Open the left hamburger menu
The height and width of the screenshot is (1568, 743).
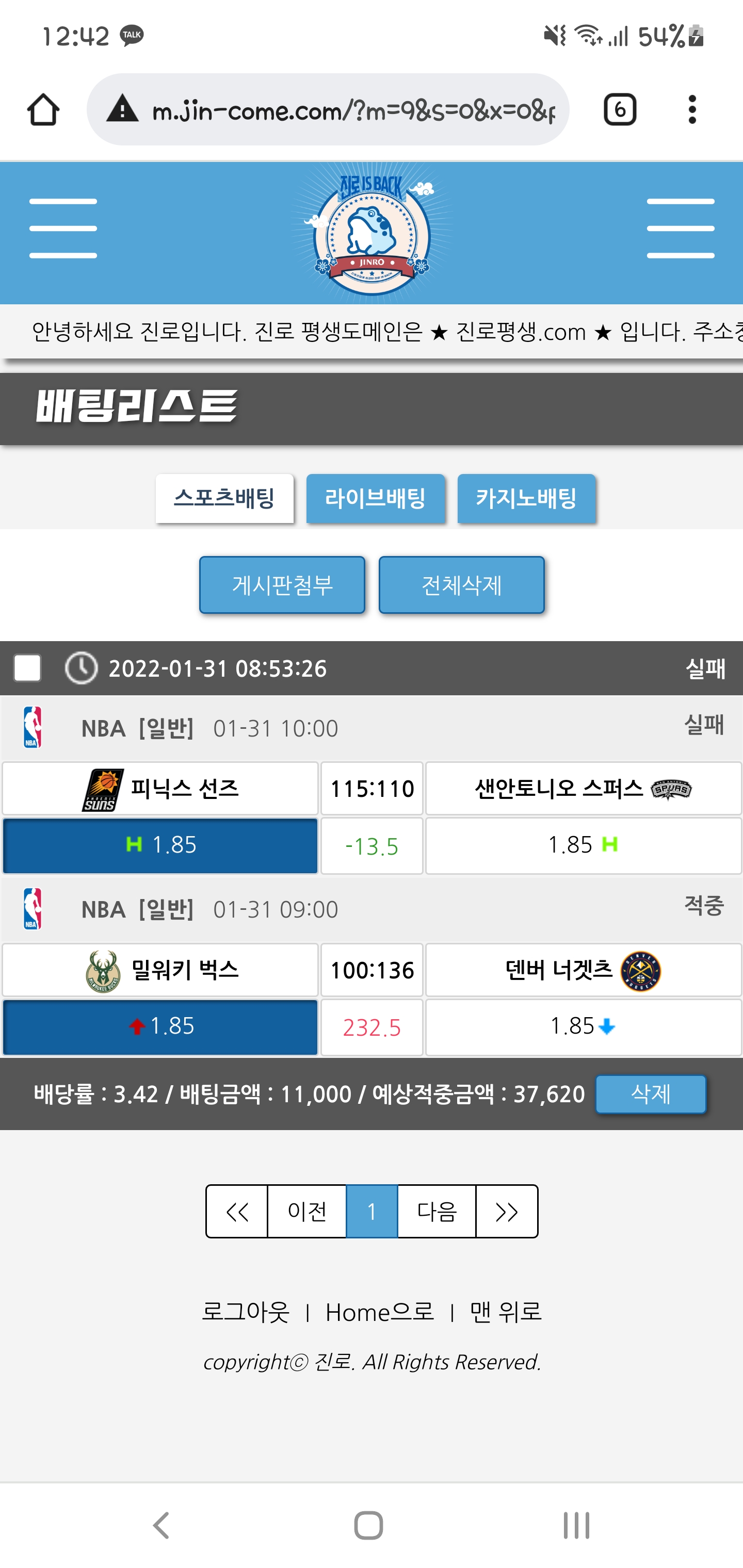[x=63, y=228]
